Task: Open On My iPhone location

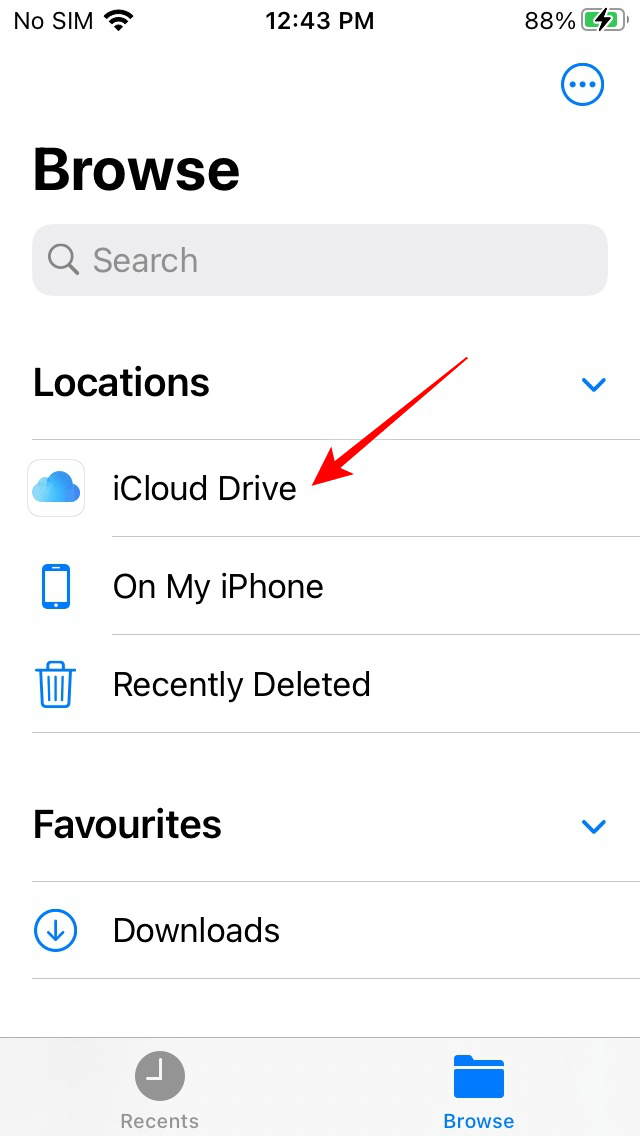Action: [x=320, y=586]
